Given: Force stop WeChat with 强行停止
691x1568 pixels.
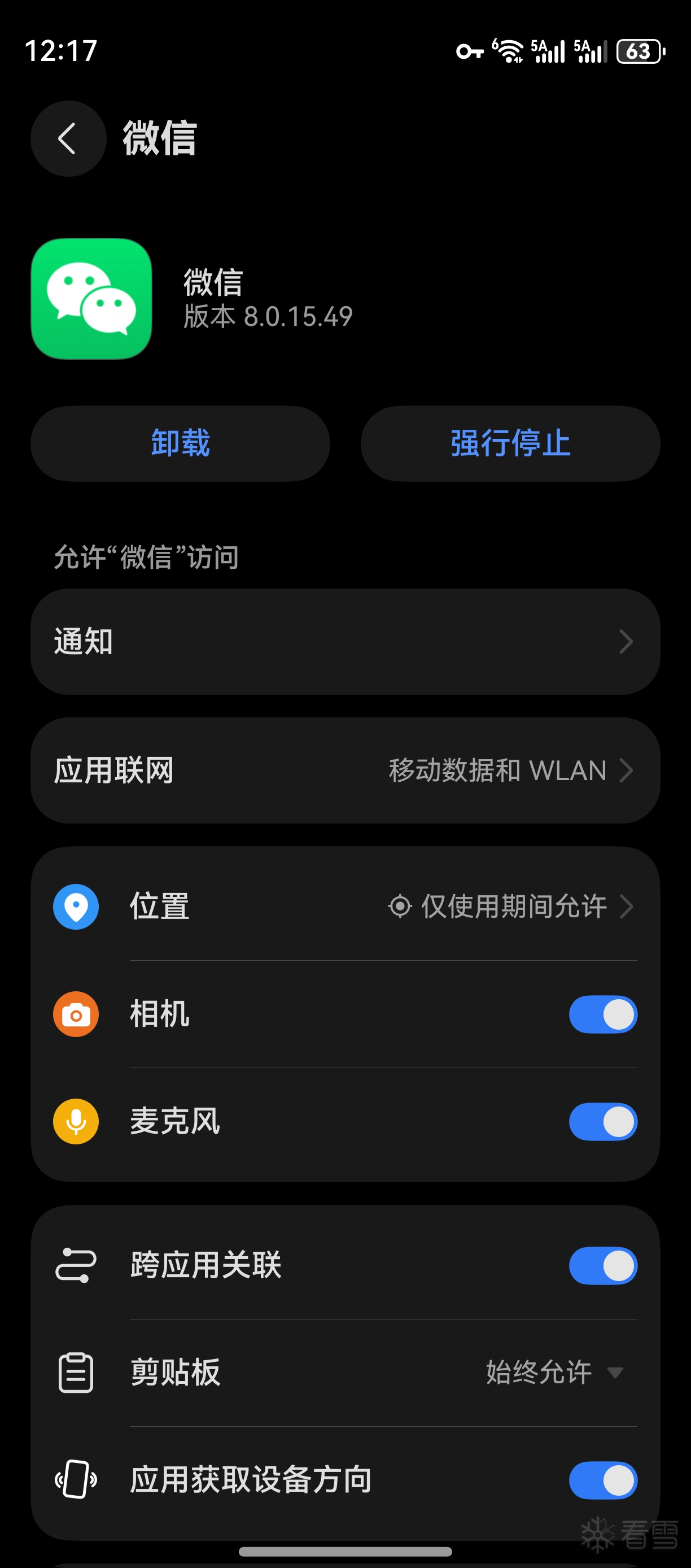Looking at the screenshot, I should click(x=510, y=443).
